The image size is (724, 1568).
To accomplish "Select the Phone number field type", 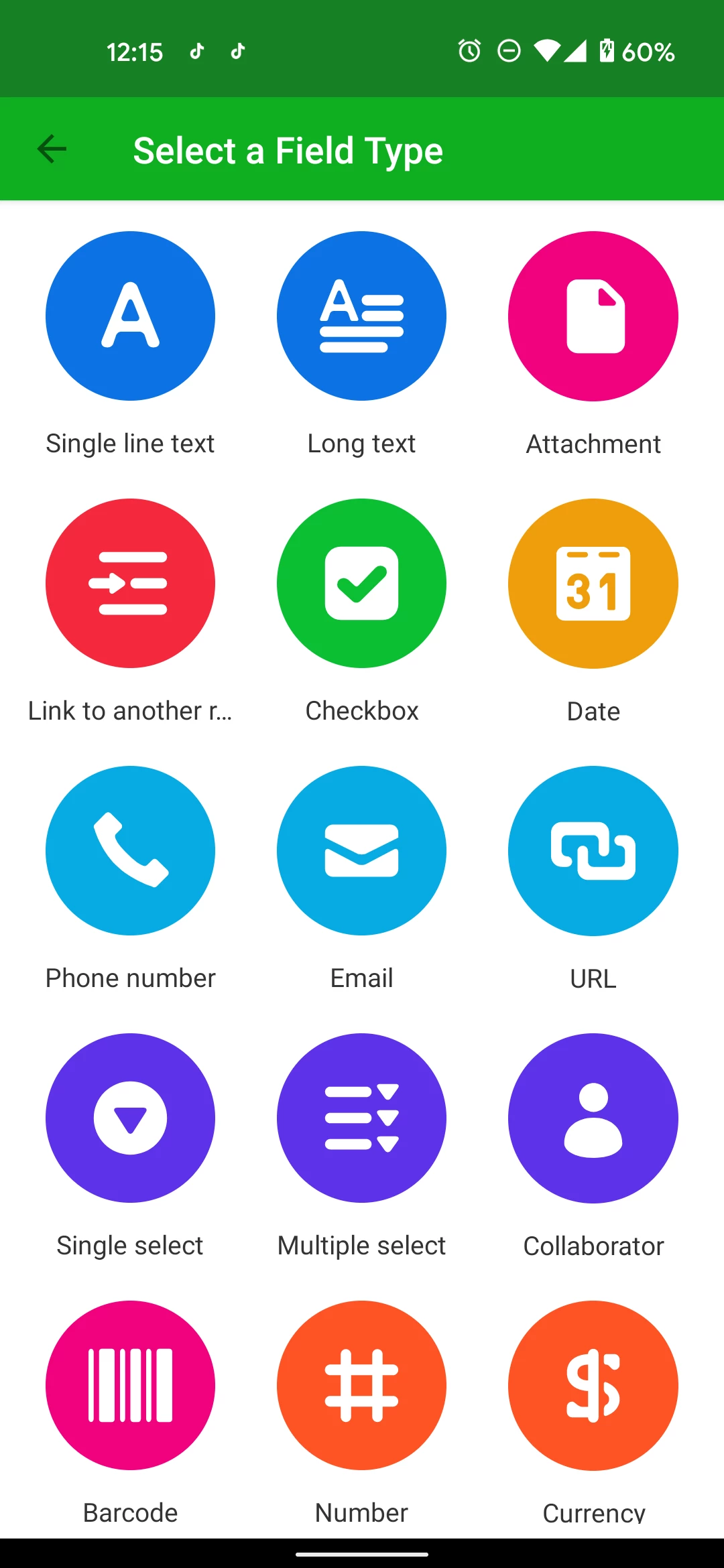I will [x=130, y=850].
